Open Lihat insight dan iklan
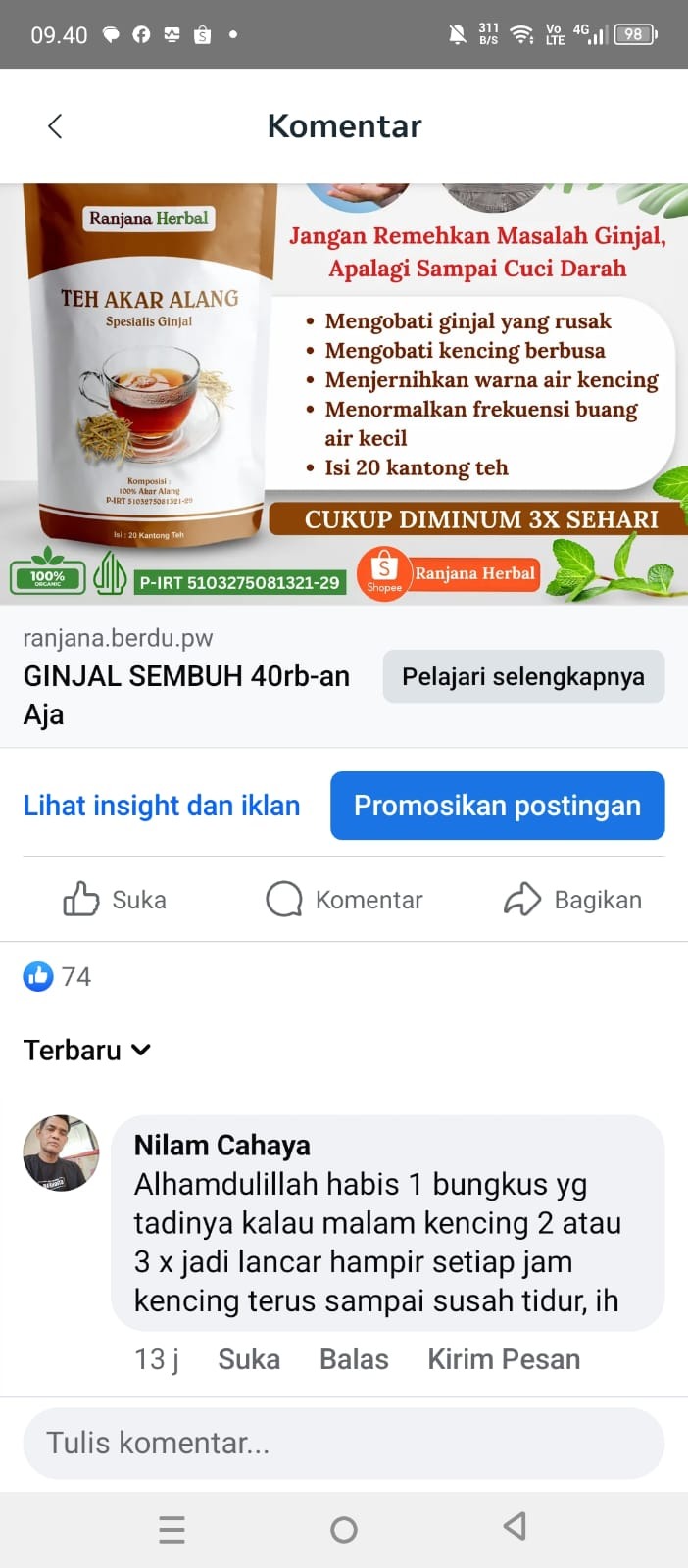The width and height of the screenshot is (688, 1568). 162,806
